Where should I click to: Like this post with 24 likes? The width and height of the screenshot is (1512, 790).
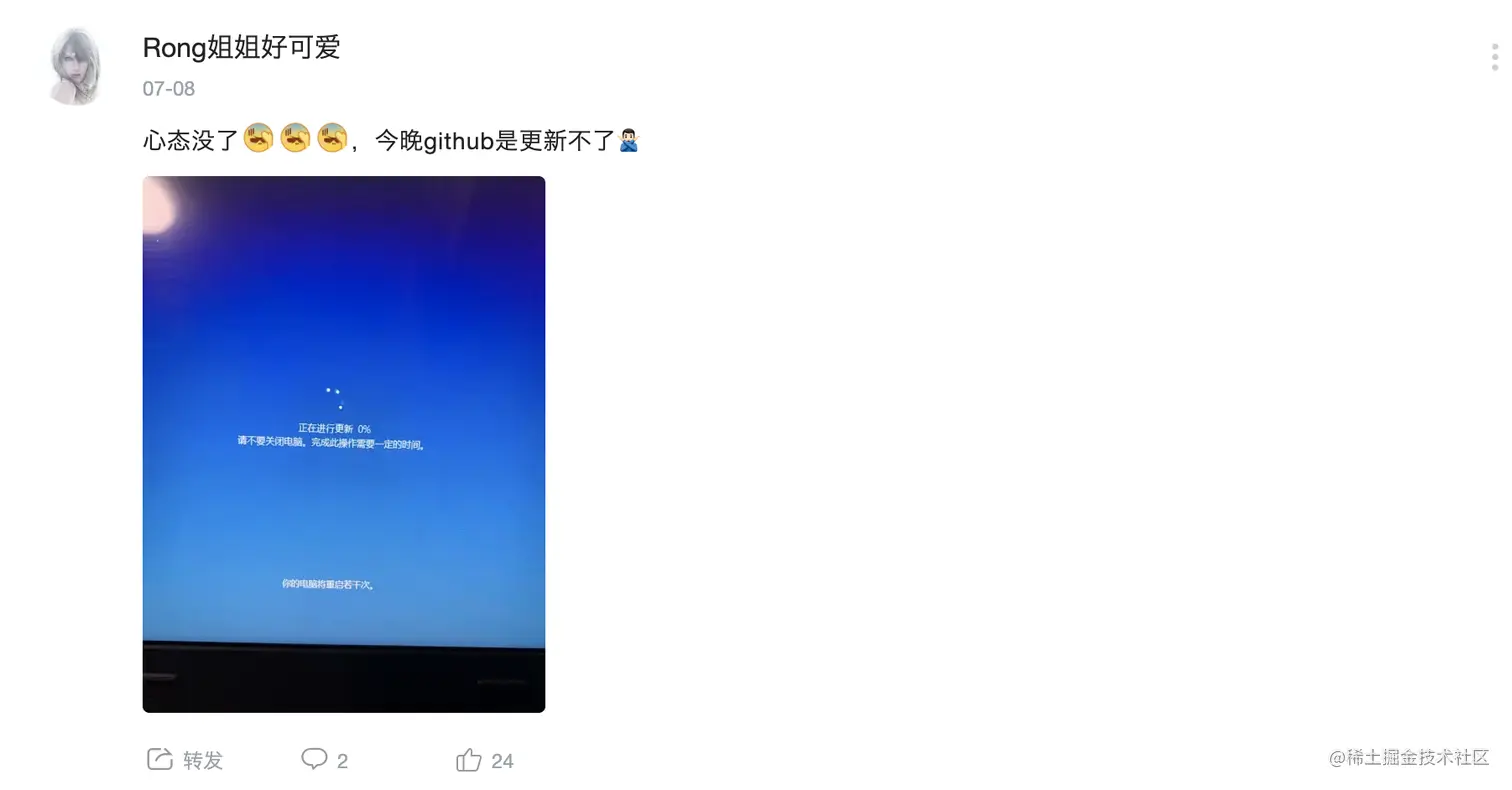click(x=485, y=760)
